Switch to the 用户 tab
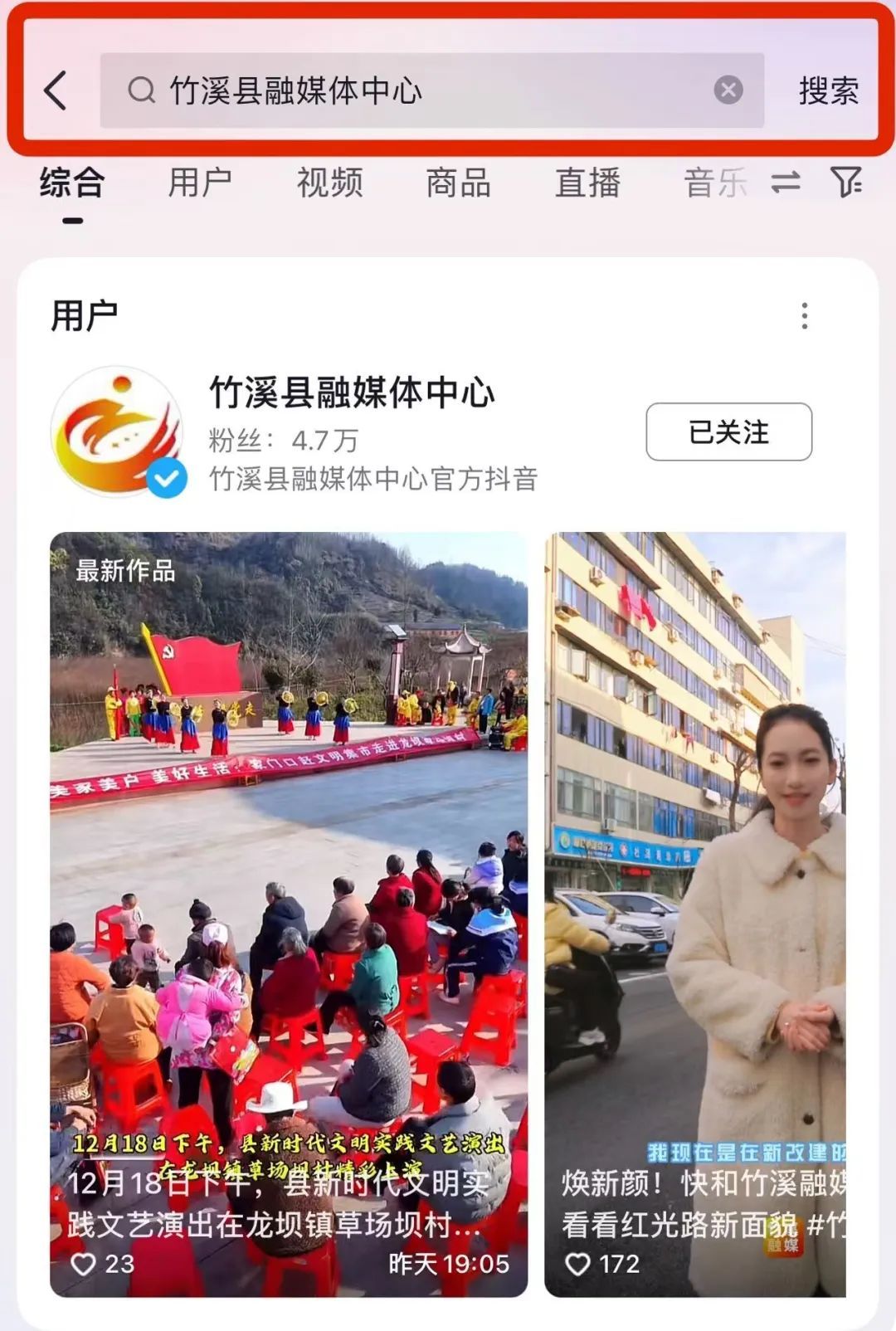This screenshot has width=896, height=1331. [x=200, y=183]
